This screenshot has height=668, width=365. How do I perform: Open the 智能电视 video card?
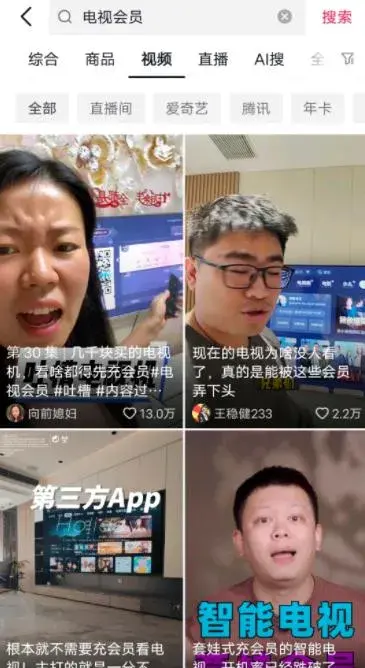click(x=275, y=549)
